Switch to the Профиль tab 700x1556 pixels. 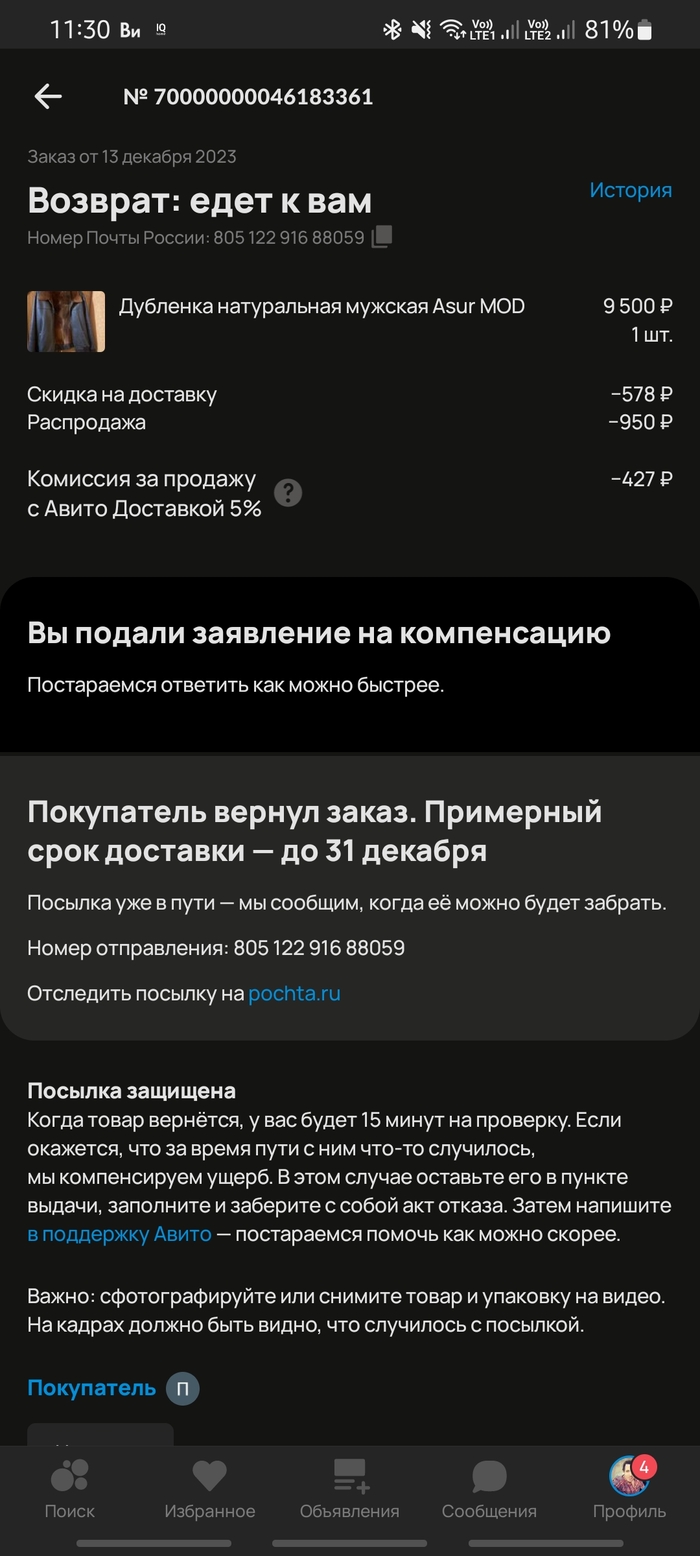coord(629,1488)
